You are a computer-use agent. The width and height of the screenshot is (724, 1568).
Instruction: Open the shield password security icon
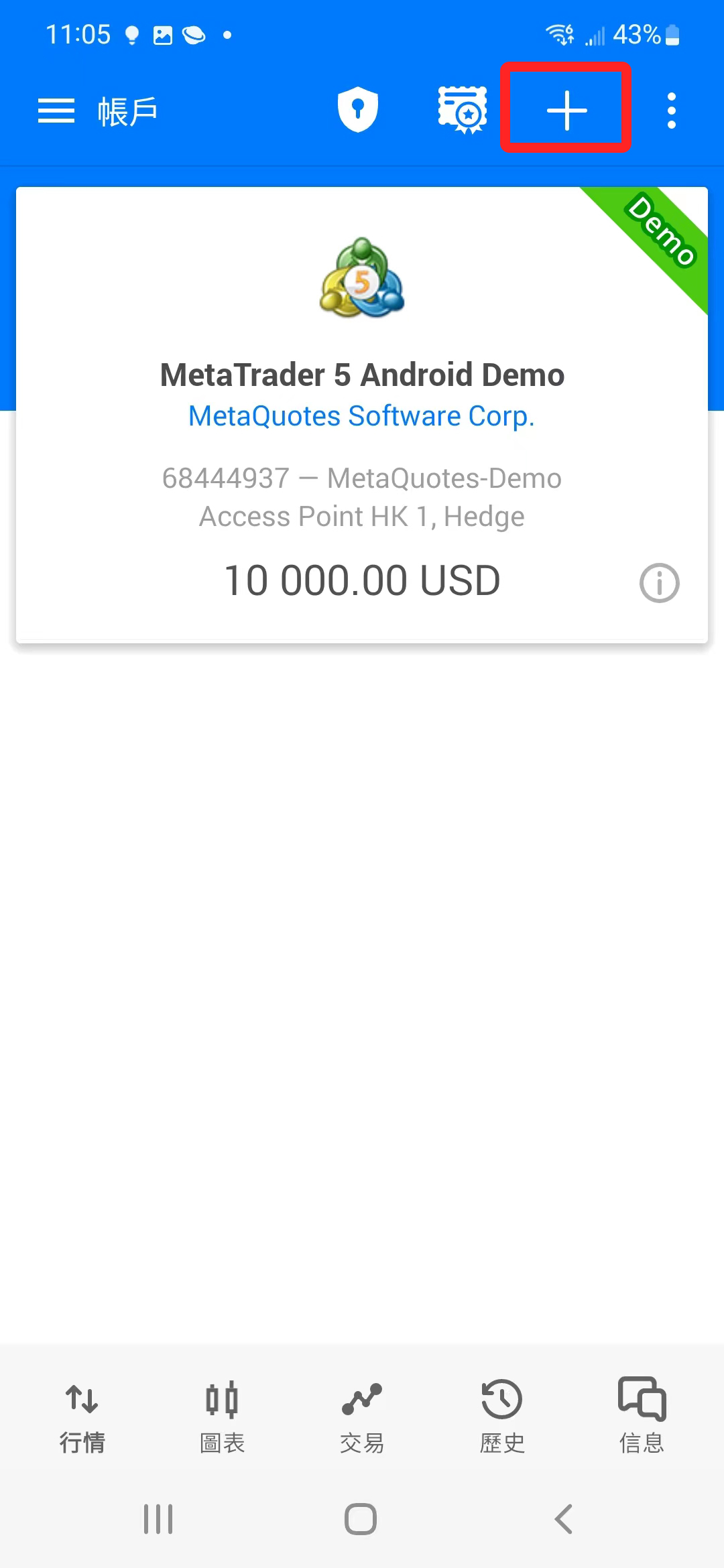(x=358, y=110)
